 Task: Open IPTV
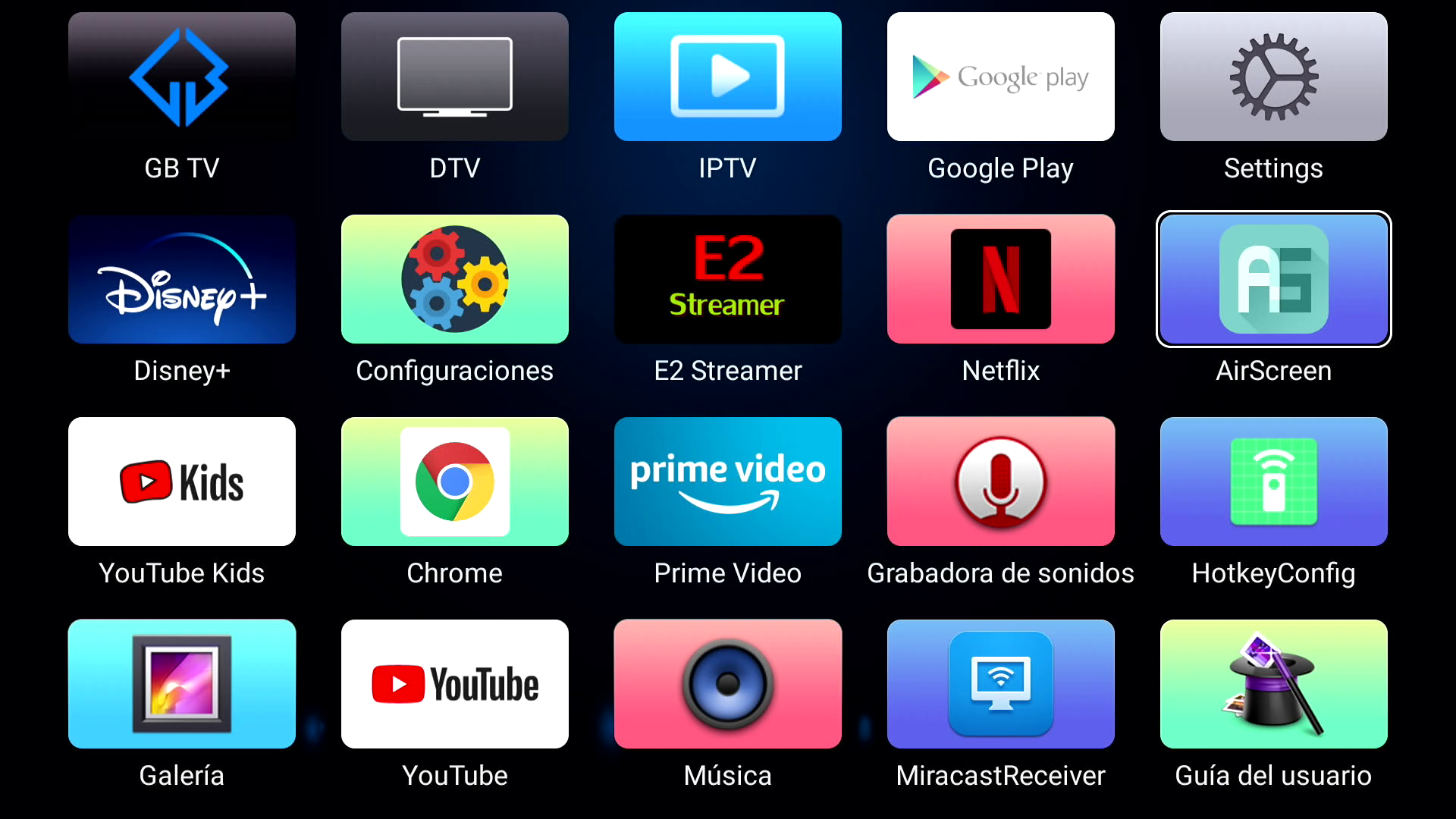(728, 77)
